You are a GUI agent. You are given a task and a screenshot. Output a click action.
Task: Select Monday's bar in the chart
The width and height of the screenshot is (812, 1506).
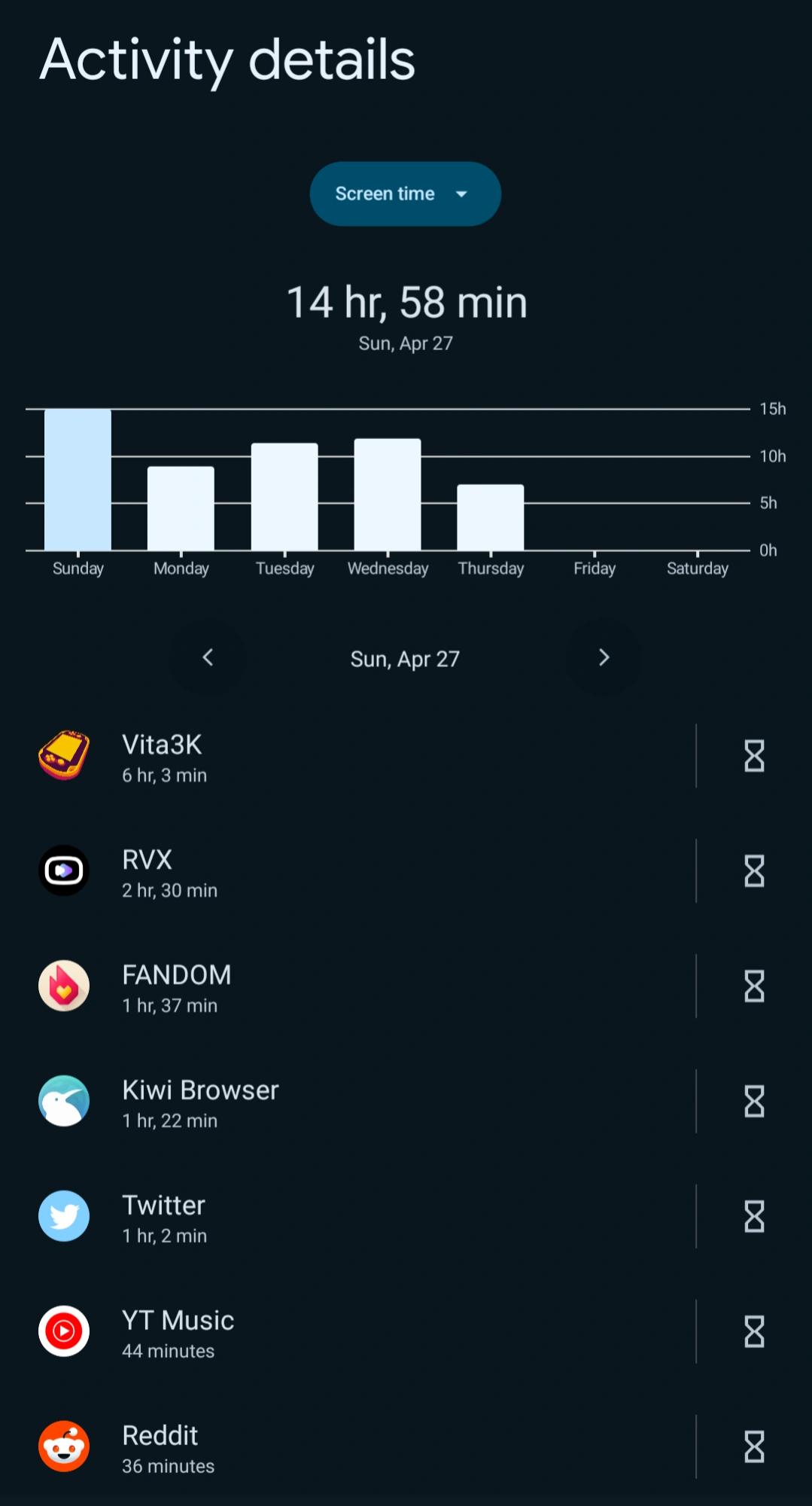tap(181, 508)
